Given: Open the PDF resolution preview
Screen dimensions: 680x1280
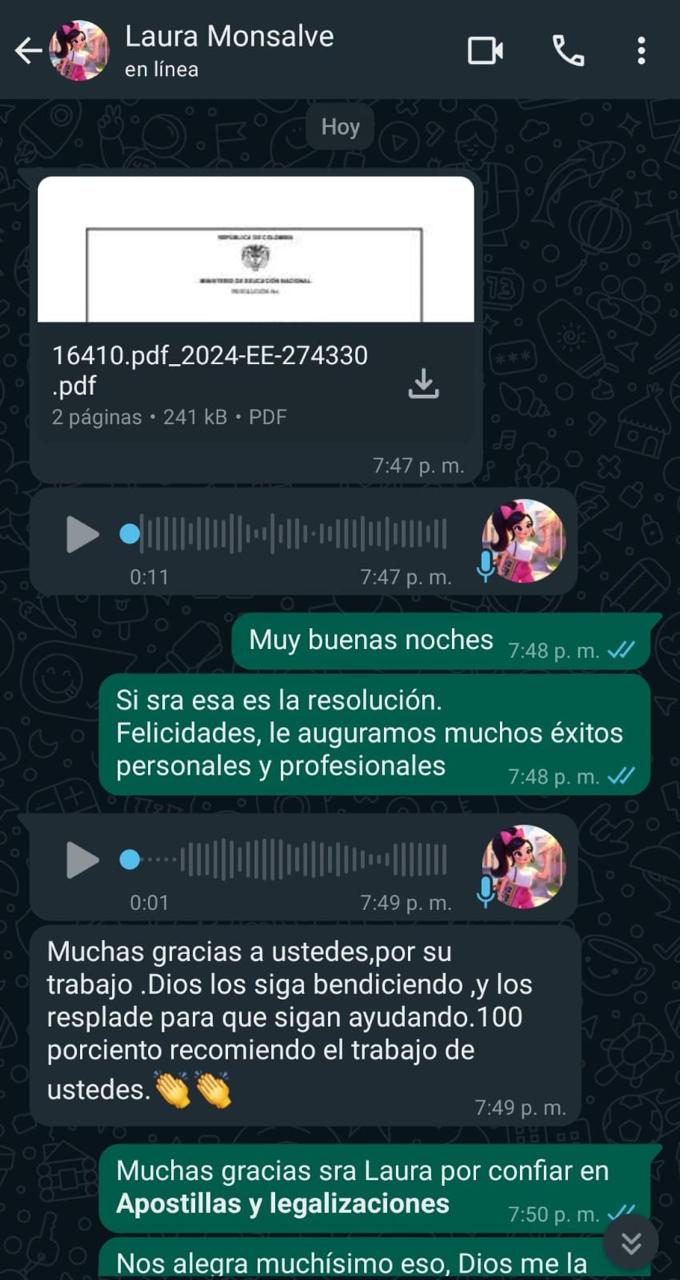Looking at the screenshot, I should (x=255, y=250).
